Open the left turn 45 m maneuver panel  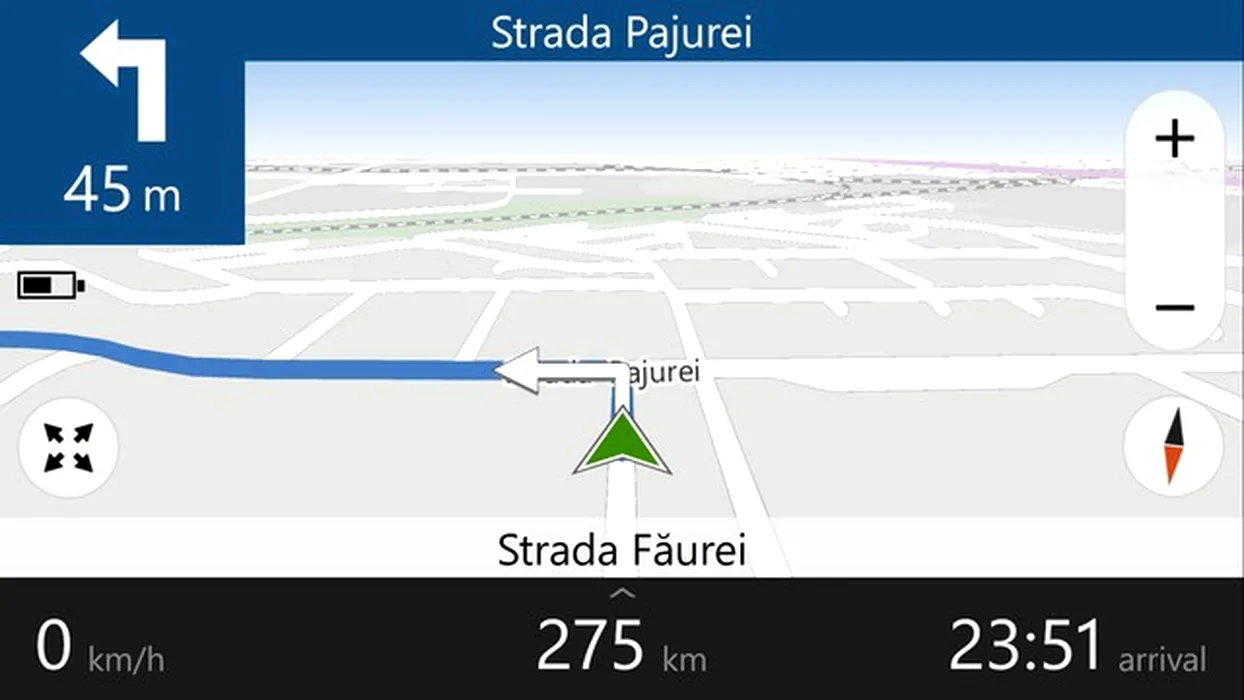point(122,122)
